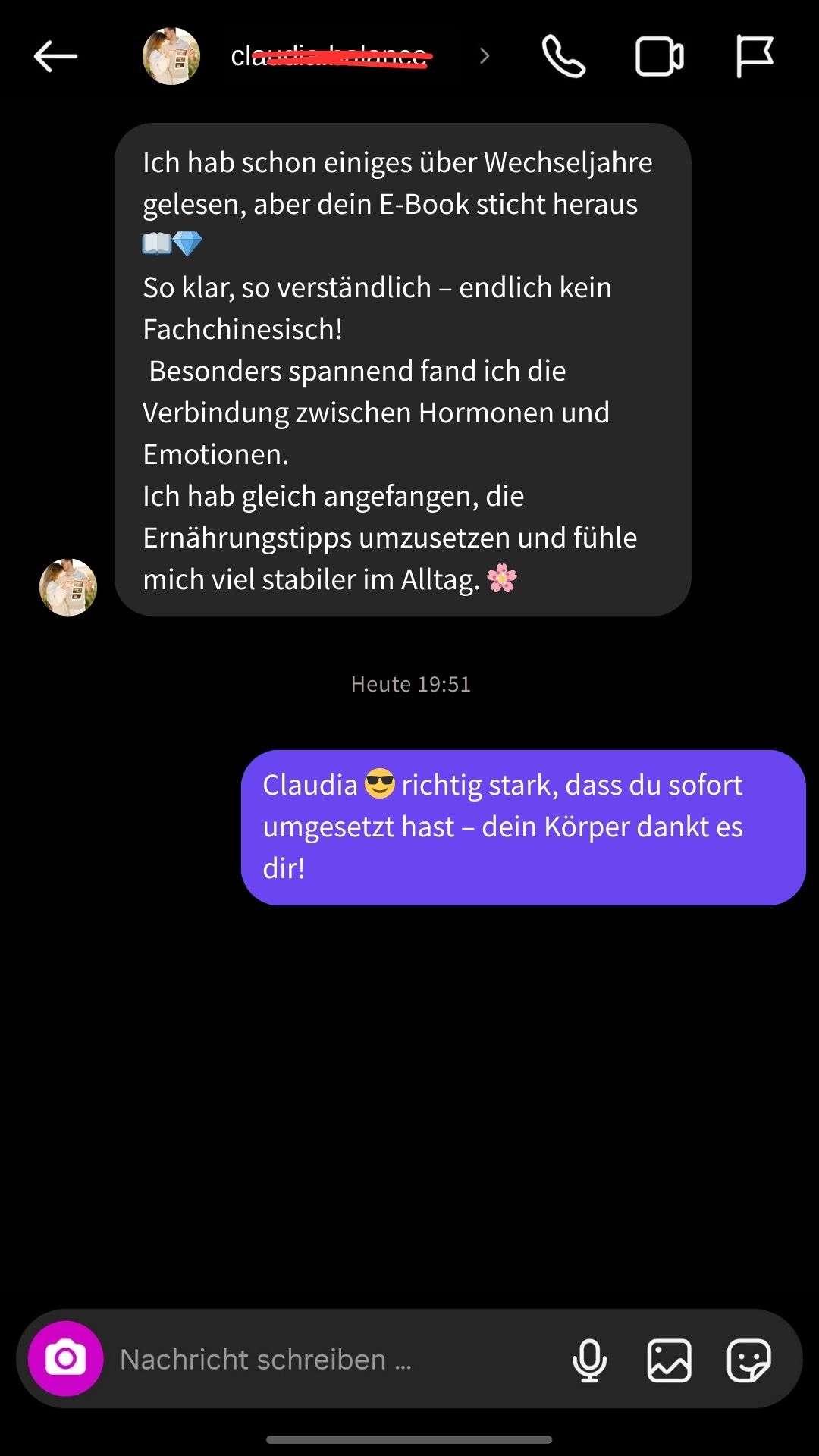Open the gallery to attach an image
This screenshot has height=1456, width=819.
pyautogui.click(x=670, y=1360)
